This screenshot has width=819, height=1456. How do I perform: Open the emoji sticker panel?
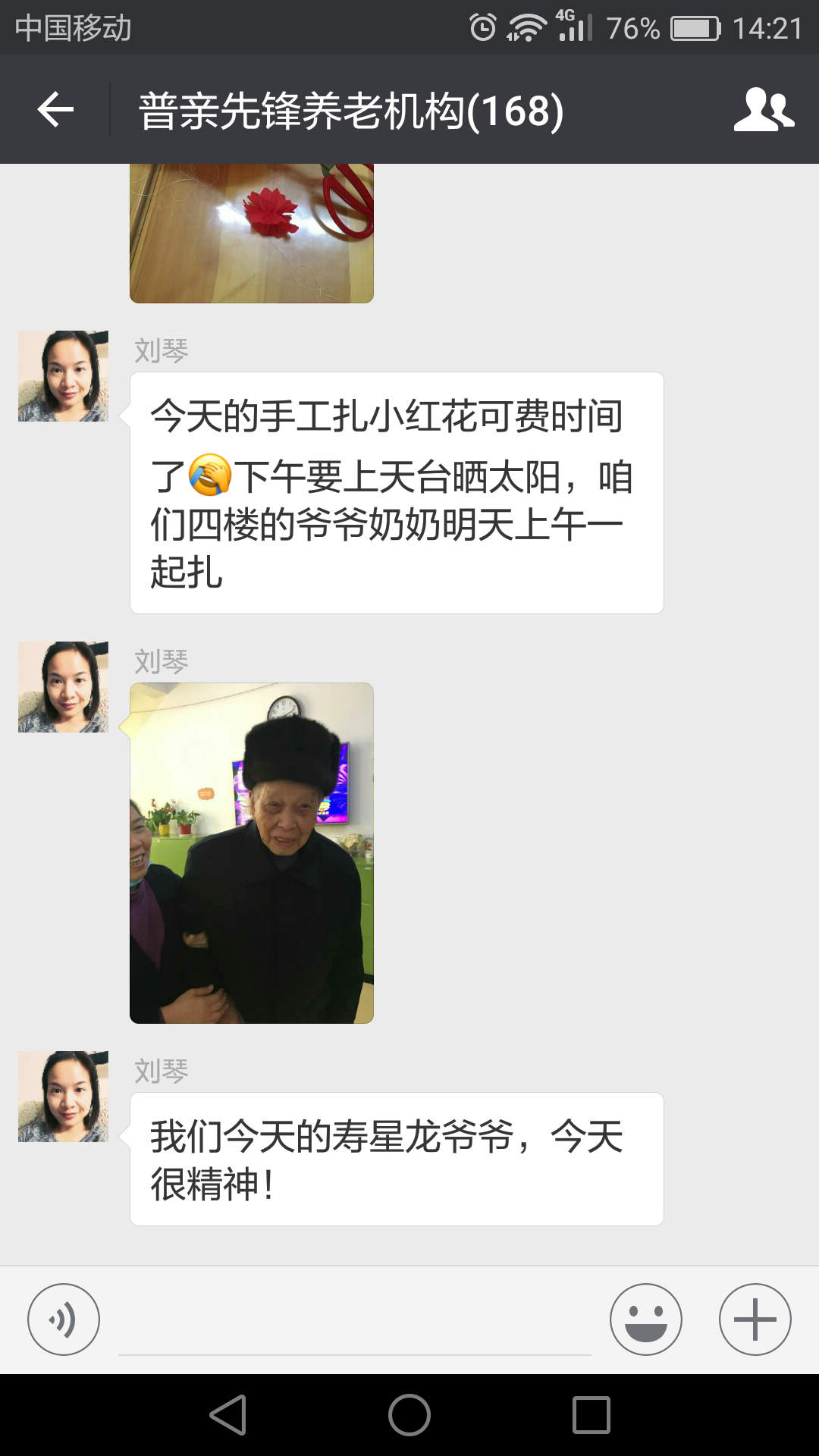point(646,1319)
